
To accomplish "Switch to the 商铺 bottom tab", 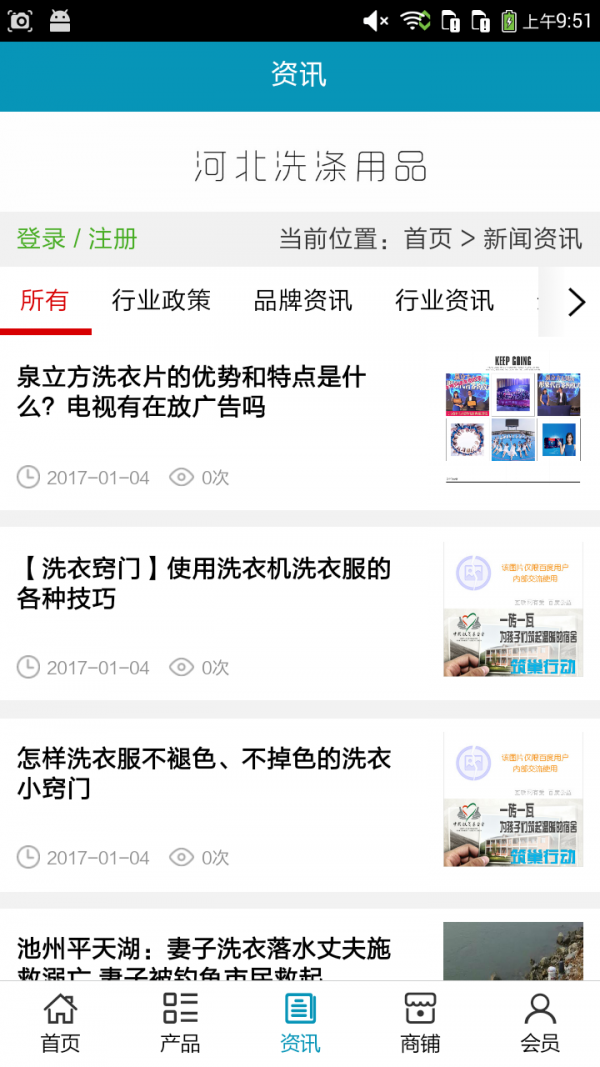I will [420, 1023].
